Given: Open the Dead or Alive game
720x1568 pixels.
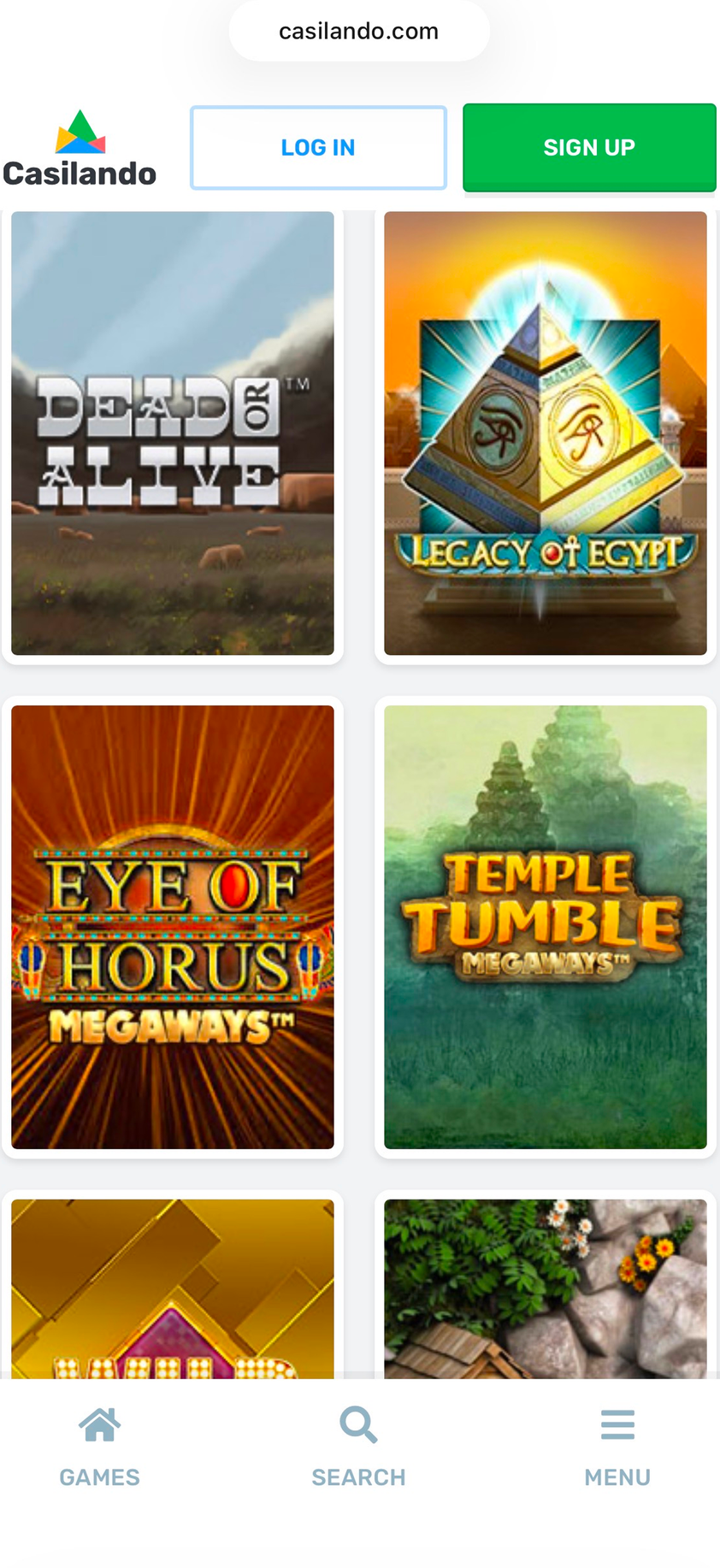Looking at the screenshot, I should [172, 433].
